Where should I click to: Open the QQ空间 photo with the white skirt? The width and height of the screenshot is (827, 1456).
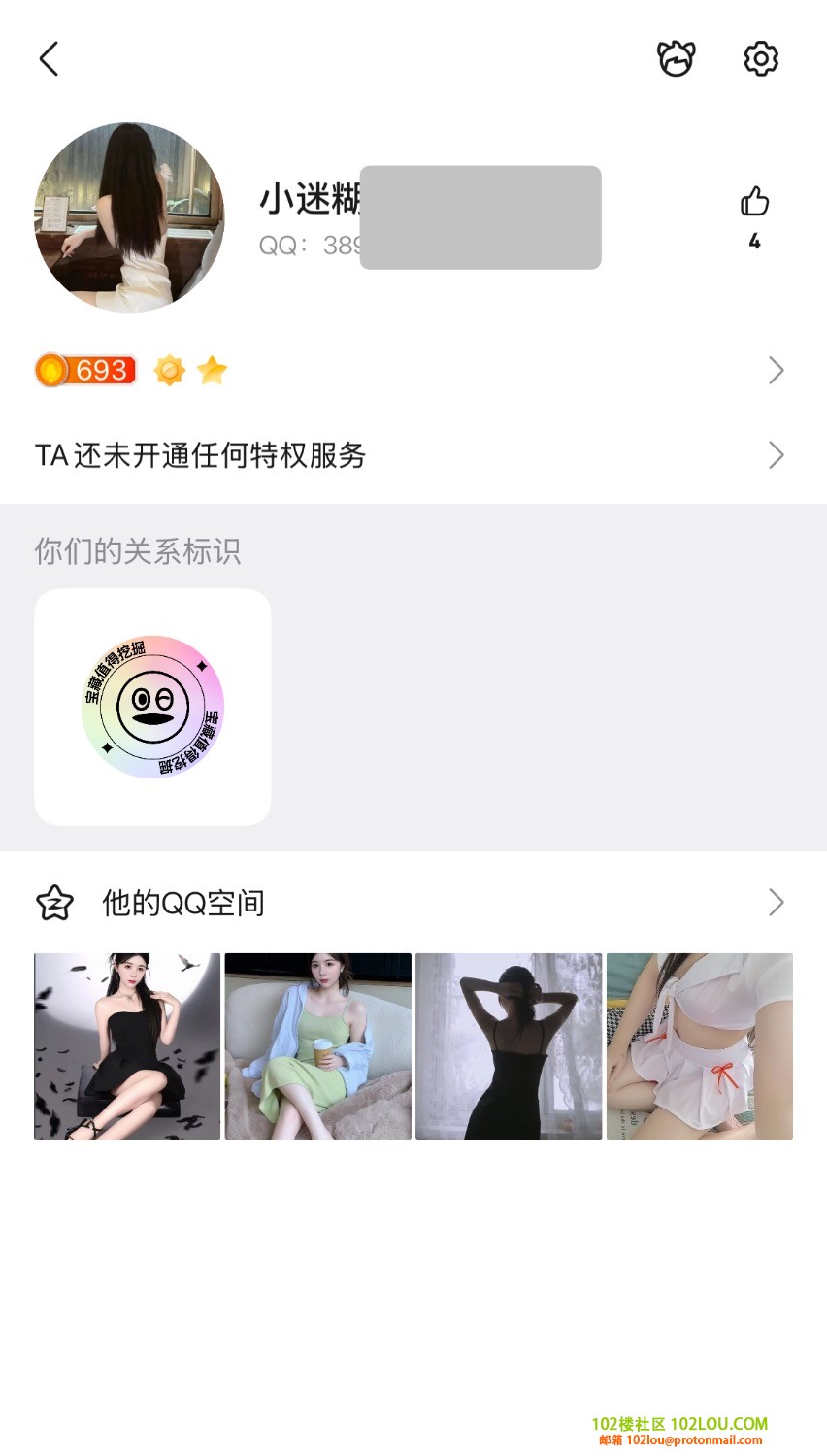pos(699,1046)
